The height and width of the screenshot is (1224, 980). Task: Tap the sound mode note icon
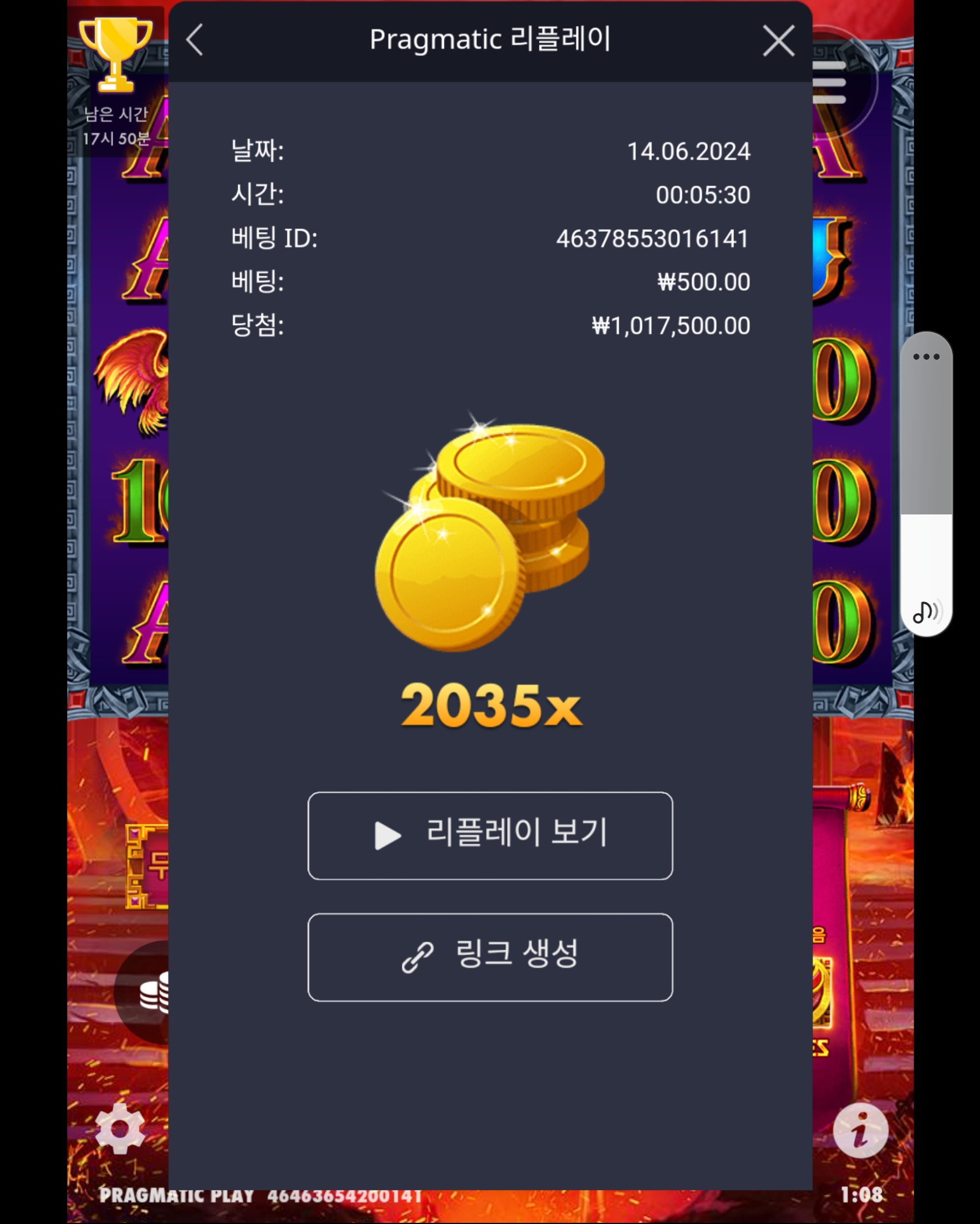click(x=926, y=613)
